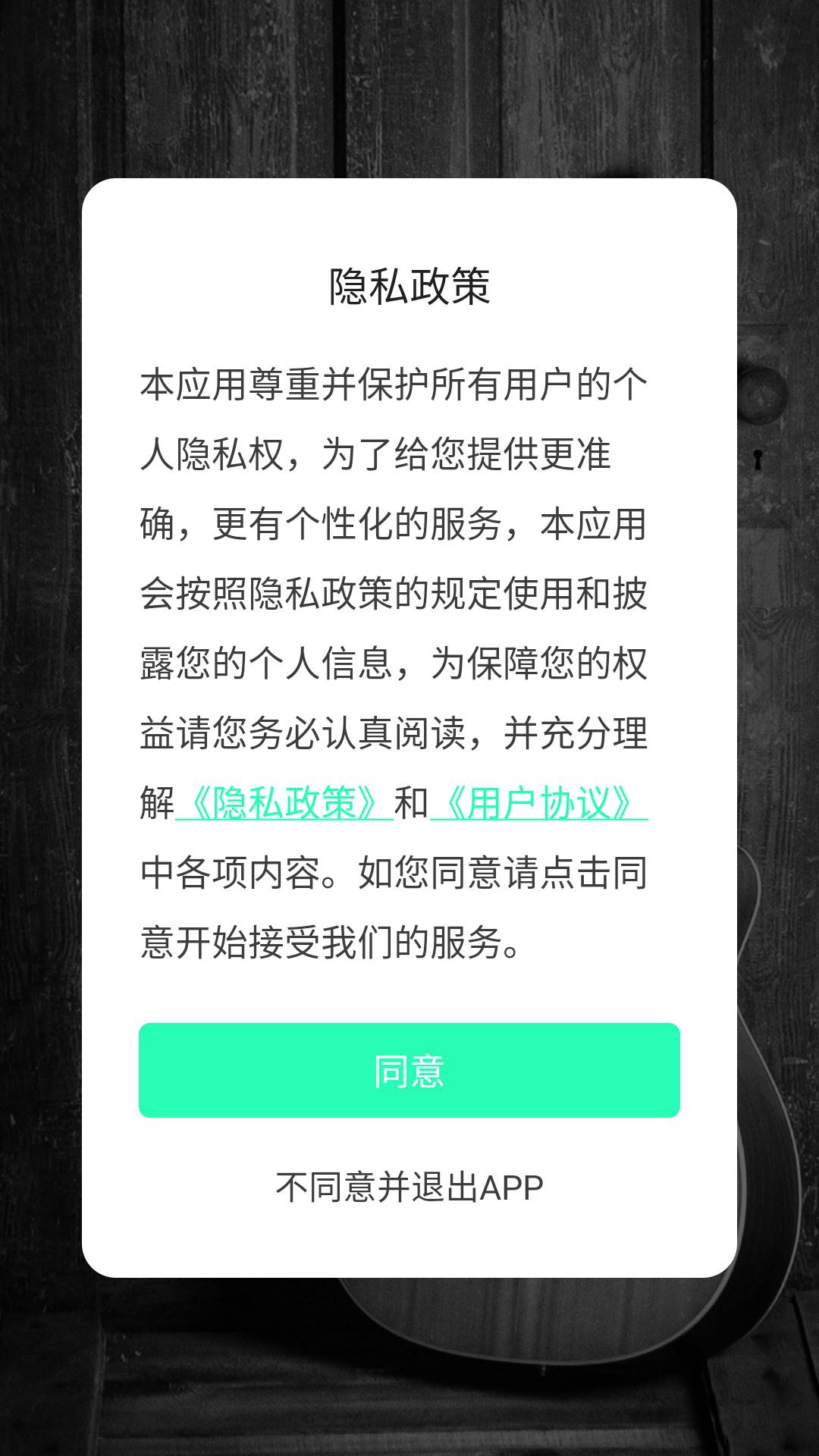Open the 《用户协议》 link

coord(538,803)
